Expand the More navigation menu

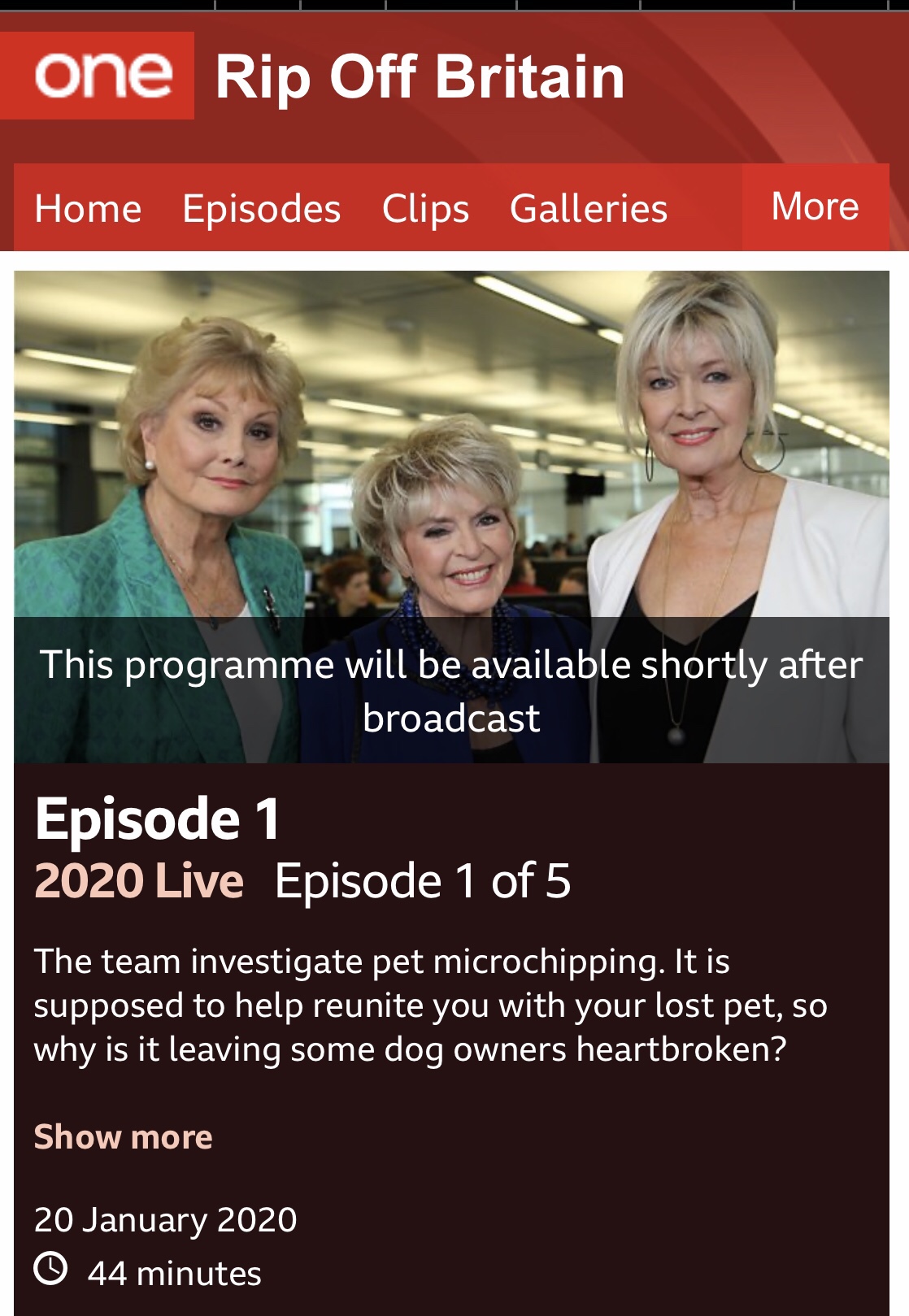(x=815, y=206)
